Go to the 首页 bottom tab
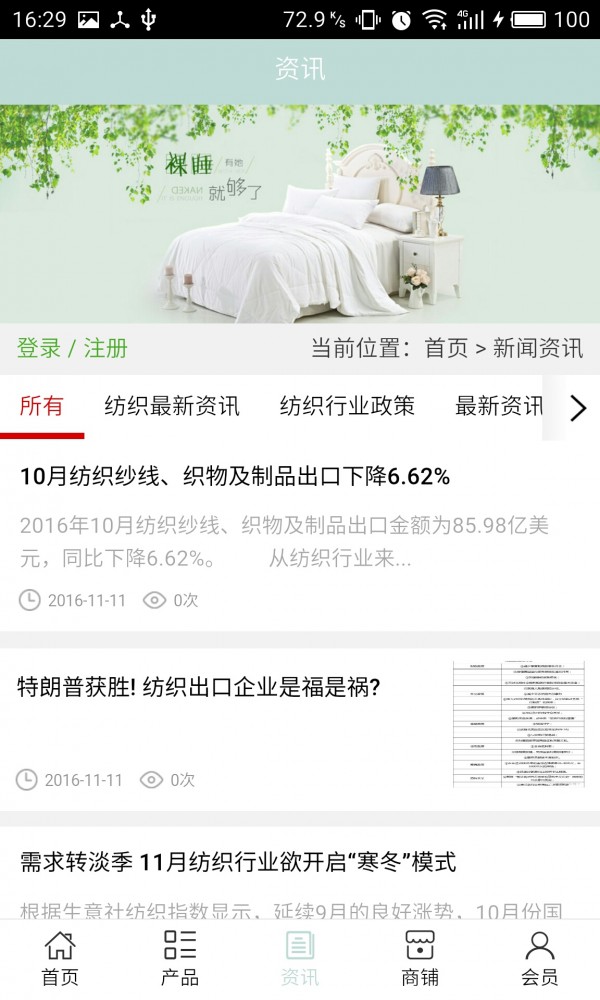 [60, 958]
